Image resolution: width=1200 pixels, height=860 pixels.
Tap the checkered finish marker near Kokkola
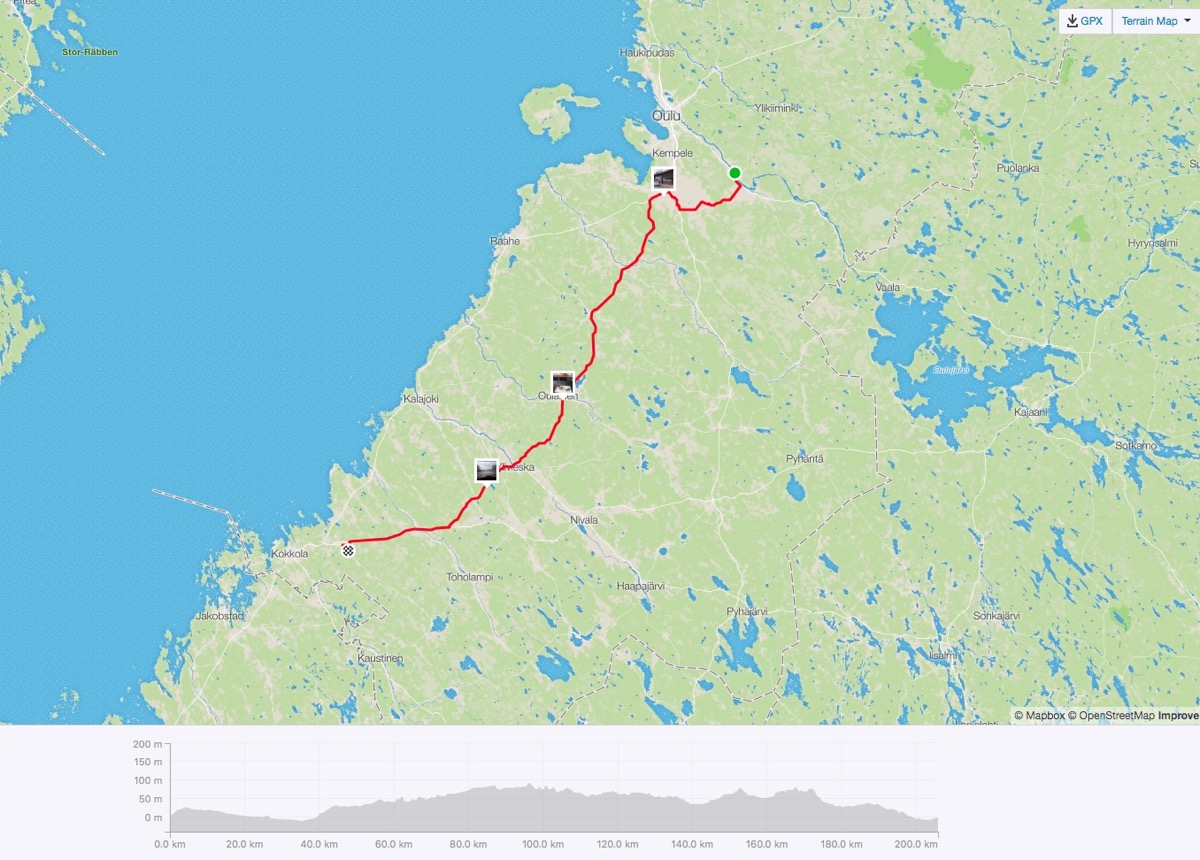(348, 550)
